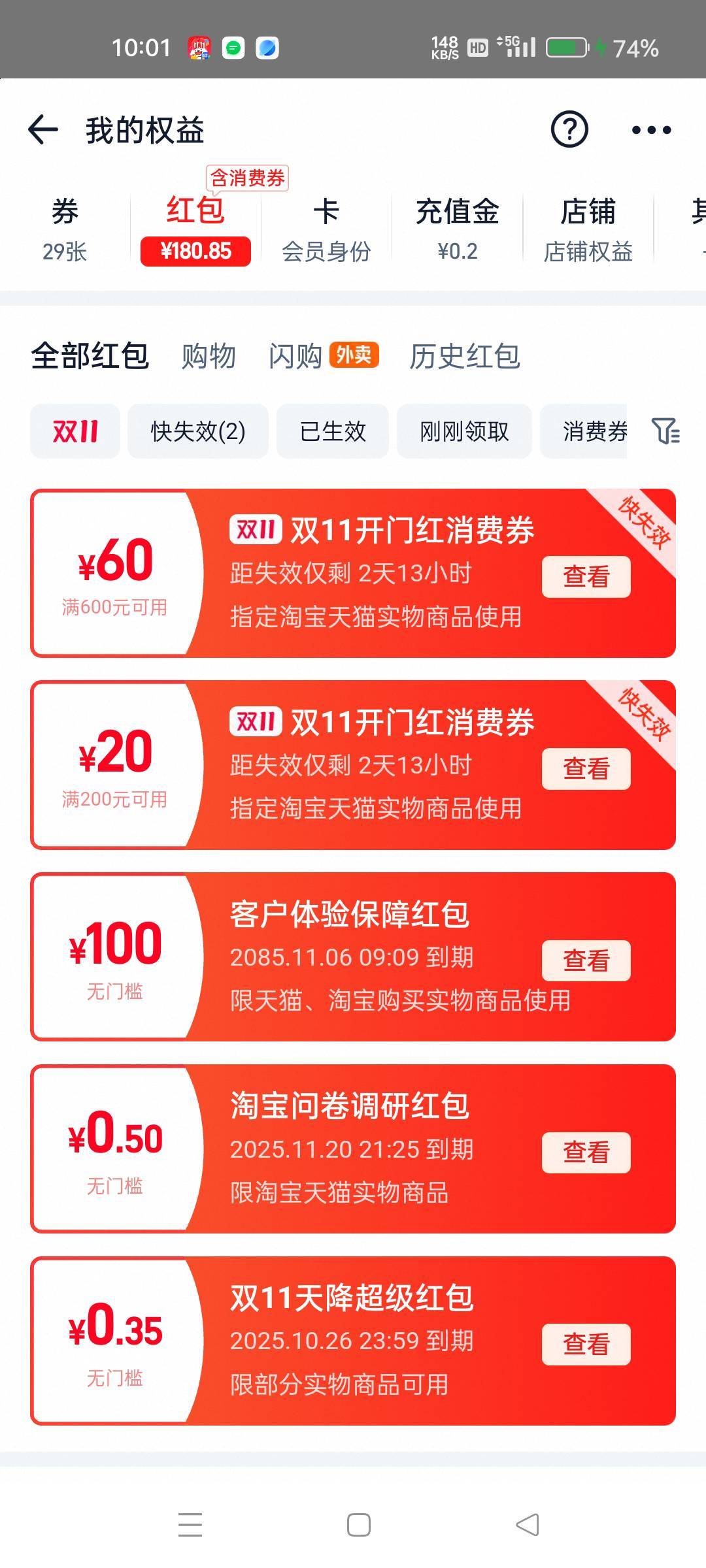The image size is (706, 1568).
Task: Tap 查看 on 淘宝问卷调研红包
Action: pos(586,1152)
